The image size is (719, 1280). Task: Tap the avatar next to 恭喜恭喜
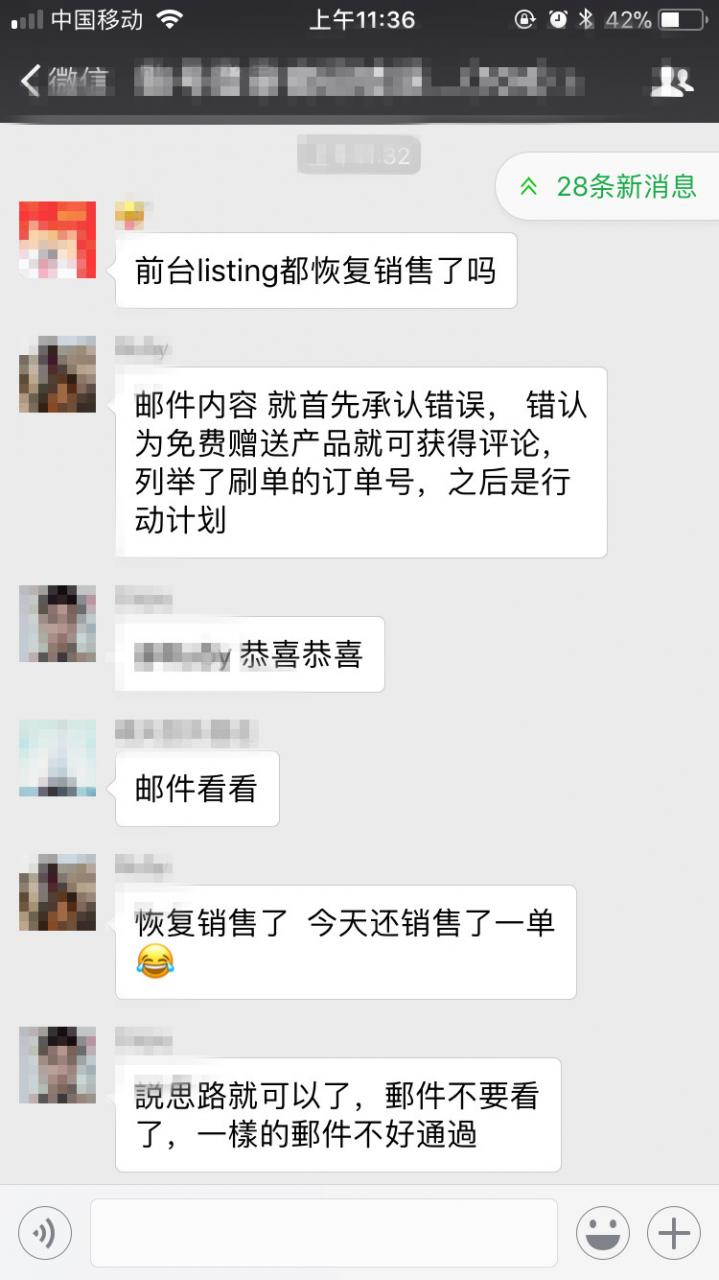click(58, 624)
